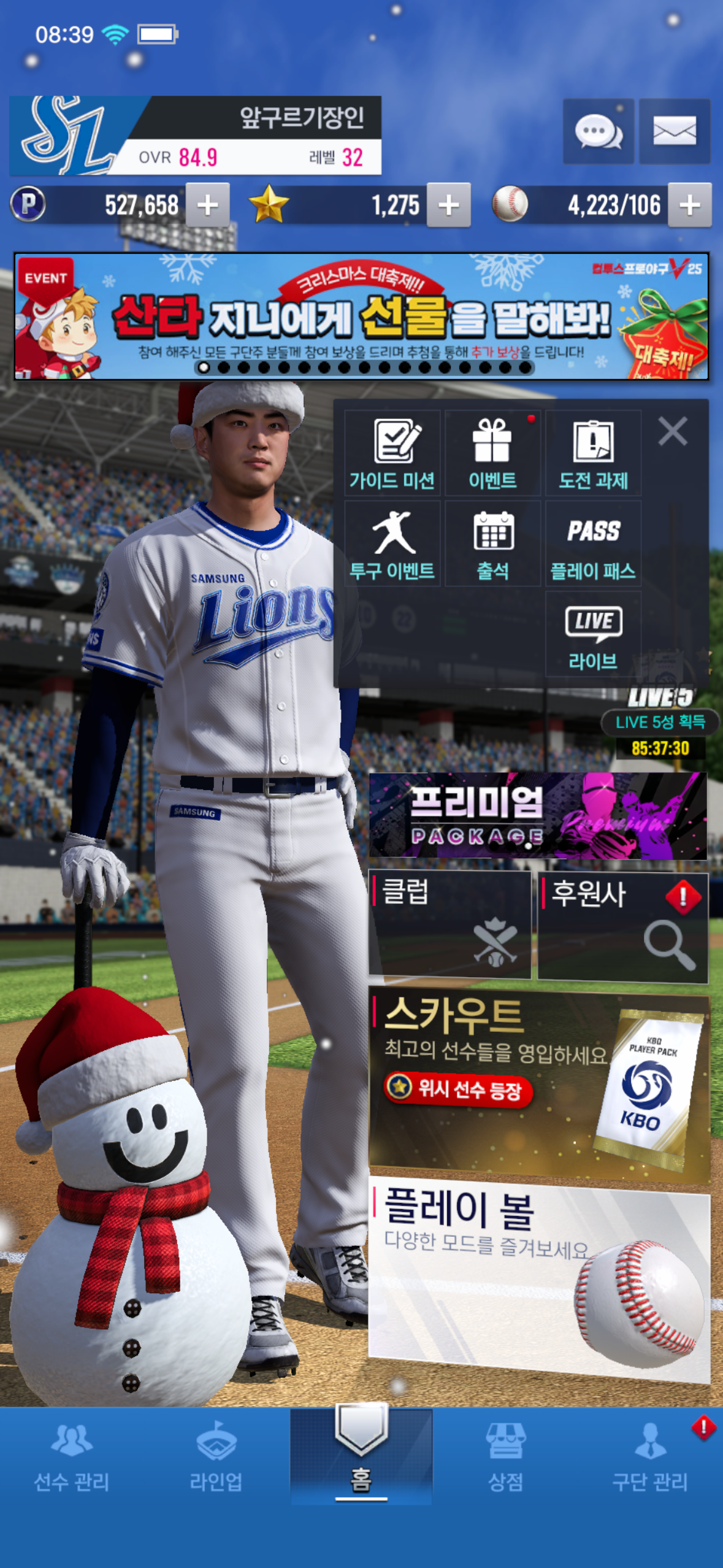Check 출석 attendance calendar
The width and height of the screenshot is (723, 1568).
[x=492, y=544]
